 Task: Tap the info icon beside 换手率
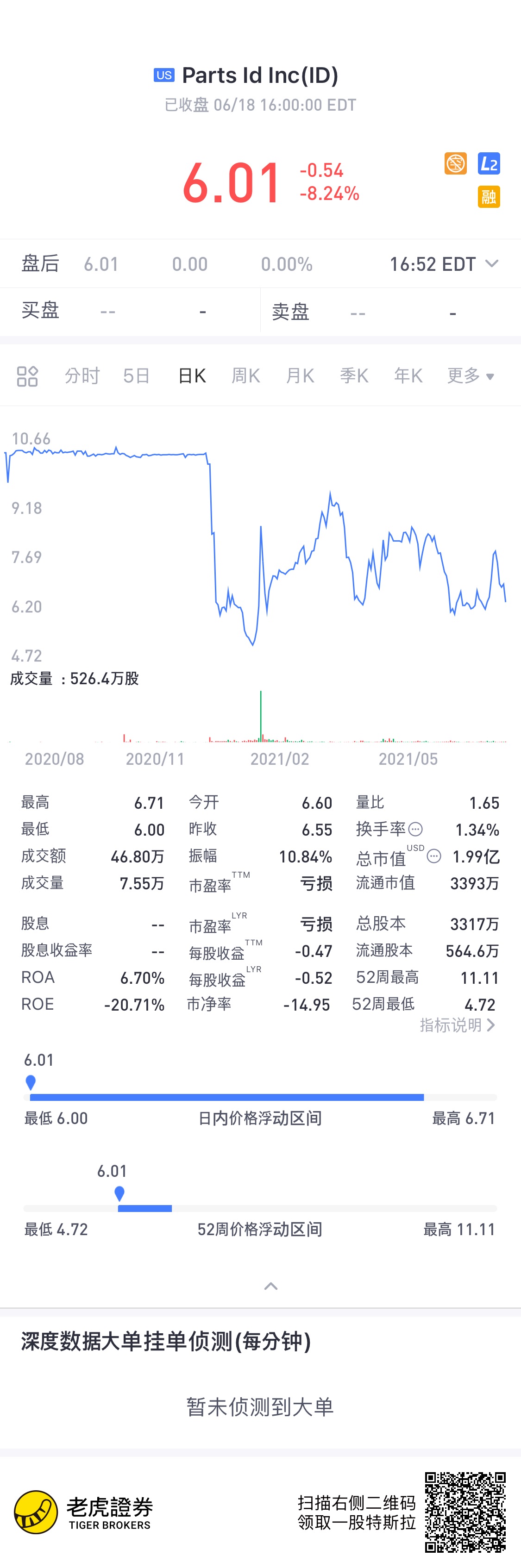click(416, 829)
